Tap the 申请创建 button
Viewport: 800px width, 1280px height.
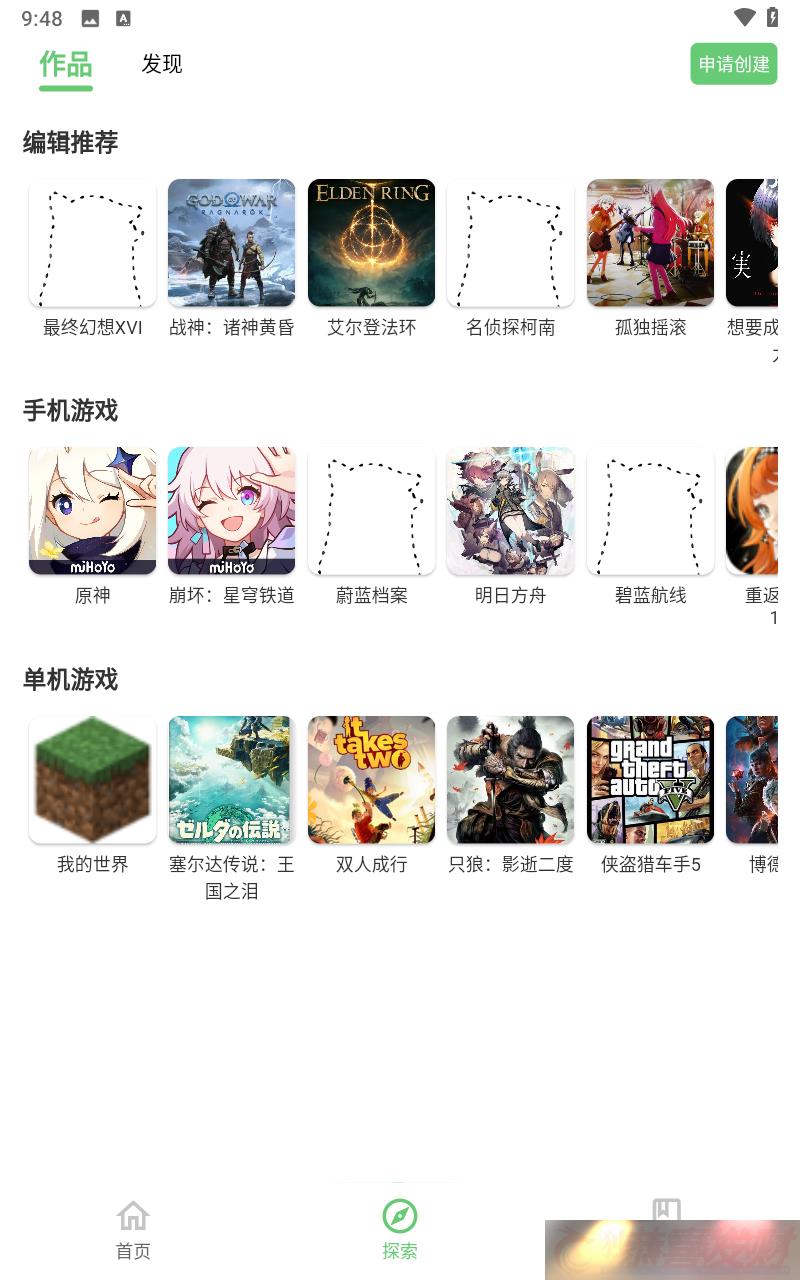(733, 64)
